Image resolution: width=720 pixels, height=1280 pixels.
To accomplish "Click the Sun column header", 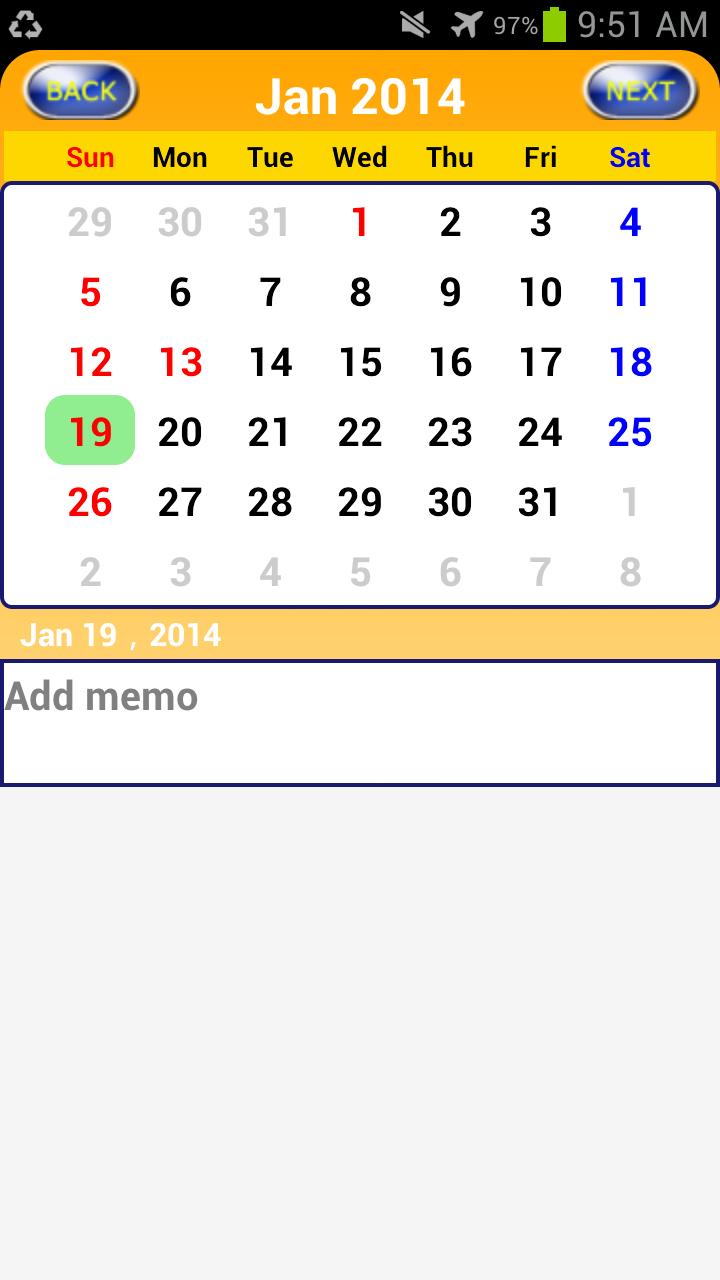I will point(90,157).
